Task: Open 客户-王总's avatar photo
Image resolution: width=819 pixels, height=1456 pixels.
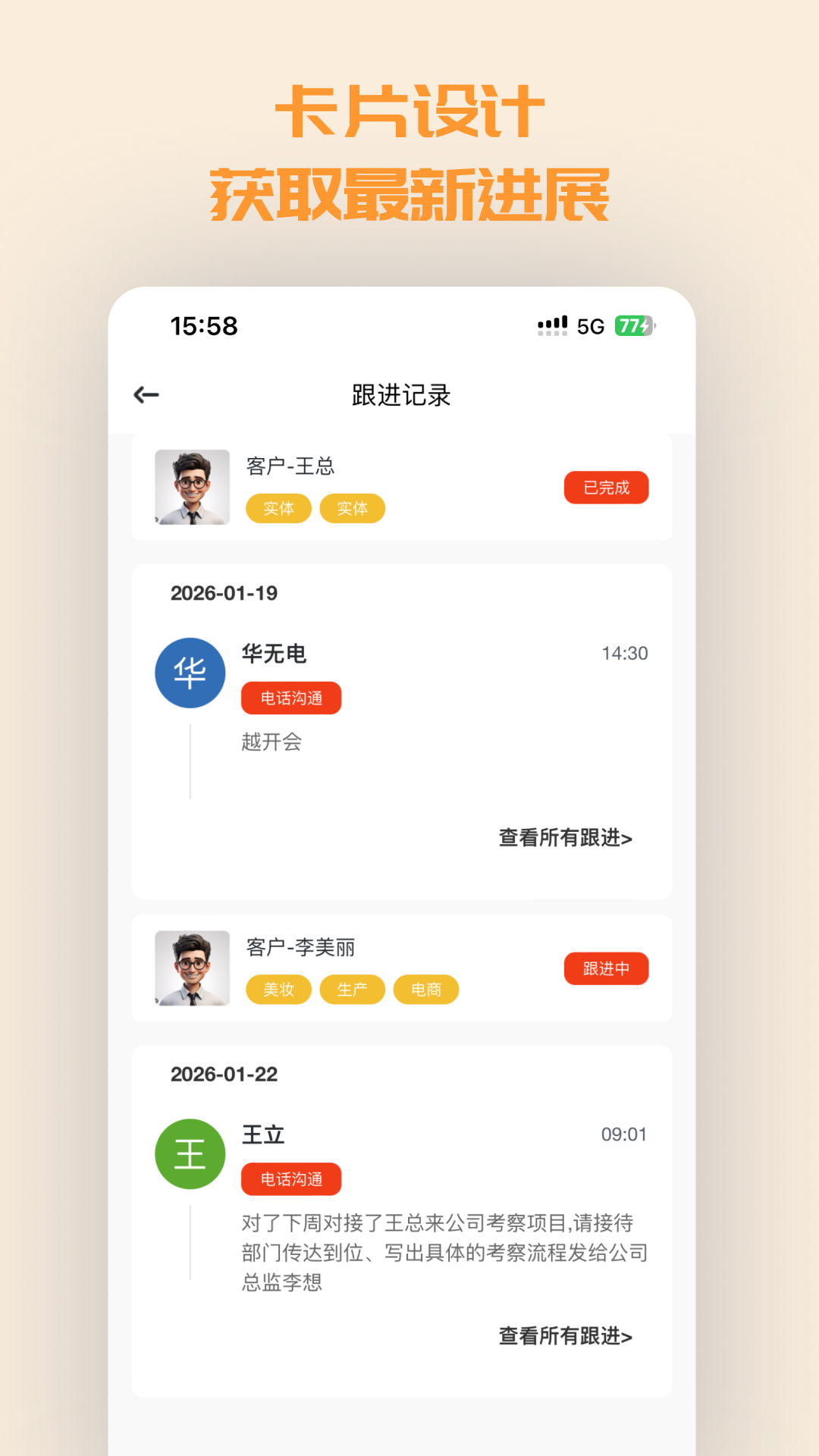Action: point(191,486)
